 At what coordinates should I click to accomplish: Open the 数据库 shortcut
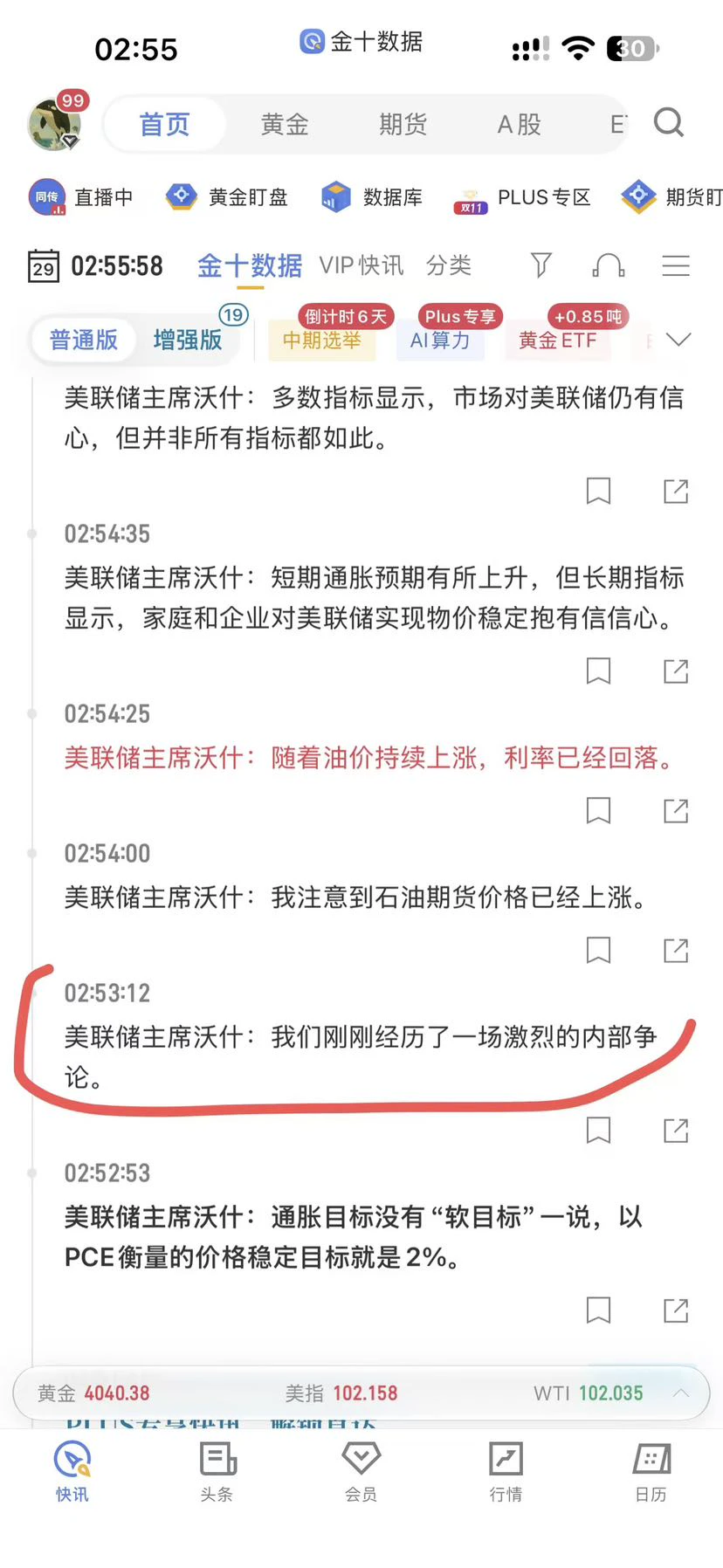tap(371, 197)
